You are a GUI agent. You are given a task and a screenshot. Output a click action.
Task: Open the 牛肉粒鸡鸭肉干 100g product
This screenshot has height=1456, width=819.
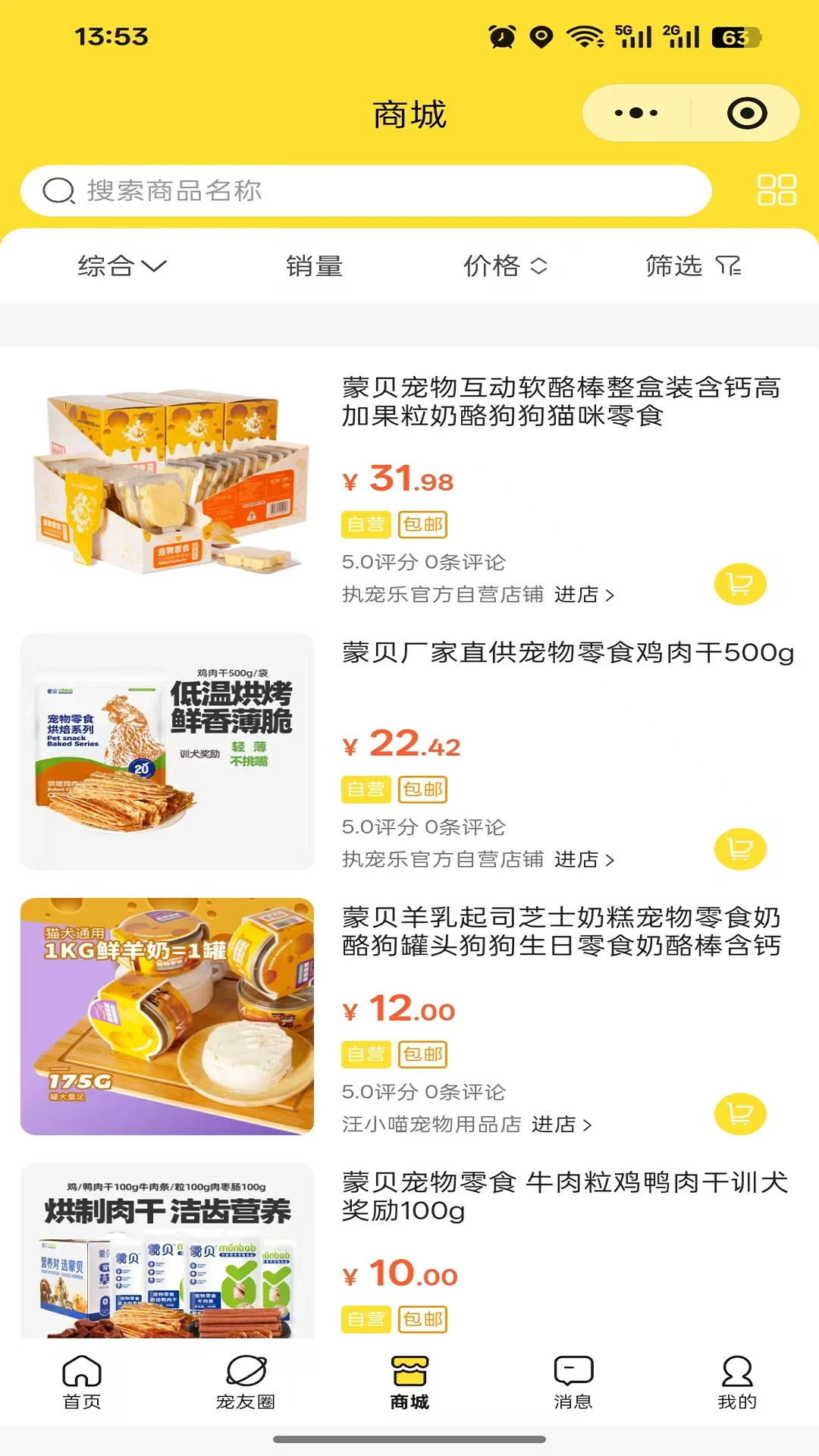tap(565, 1196)
